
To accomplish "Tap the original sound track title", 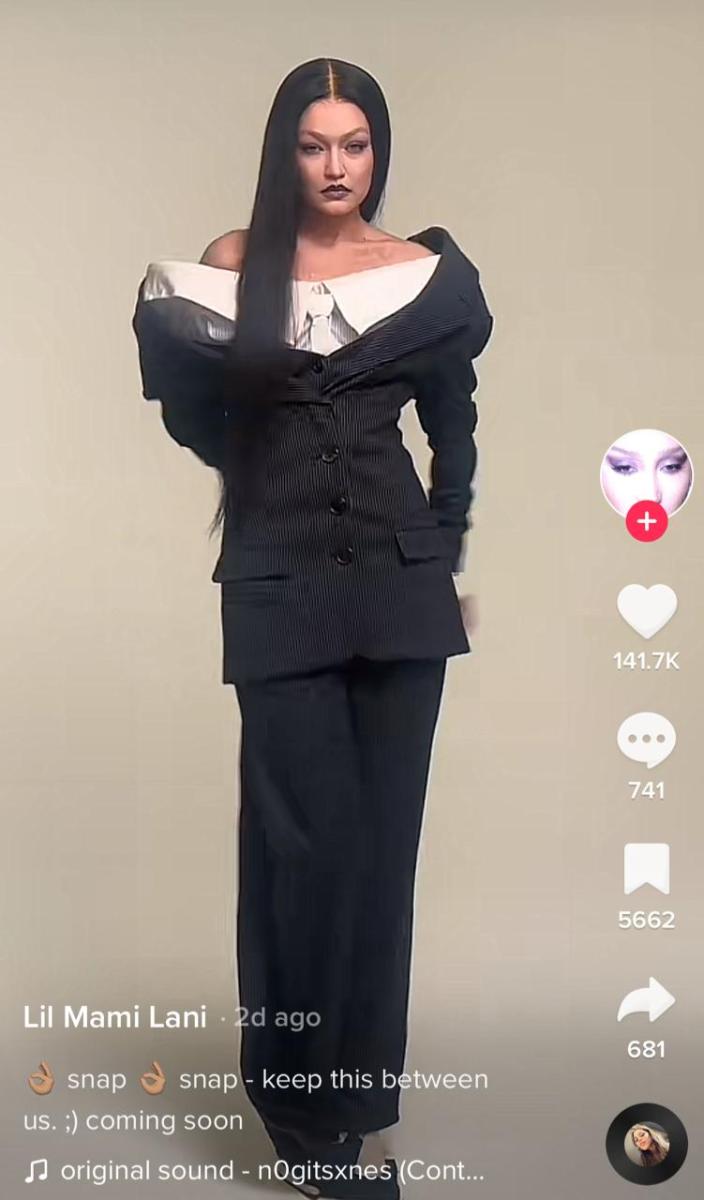I will coord(272,1169).
